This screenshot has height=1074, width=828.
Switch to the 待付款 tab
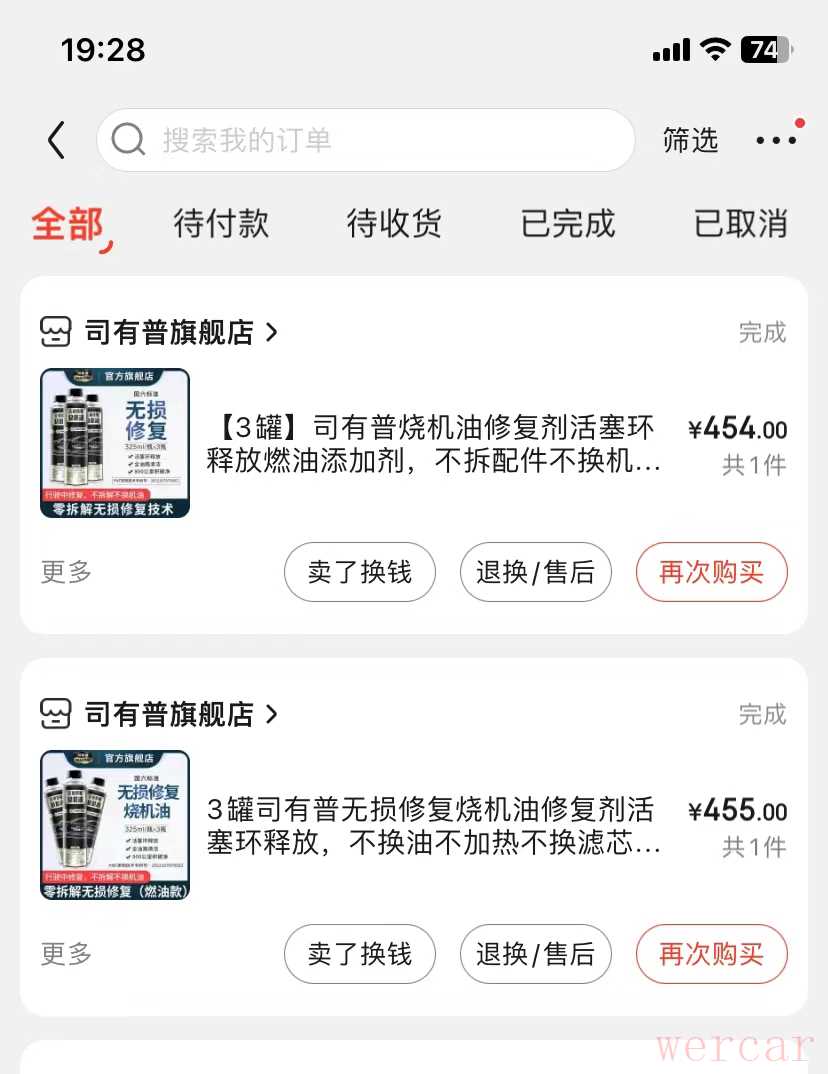click(221, 223)
